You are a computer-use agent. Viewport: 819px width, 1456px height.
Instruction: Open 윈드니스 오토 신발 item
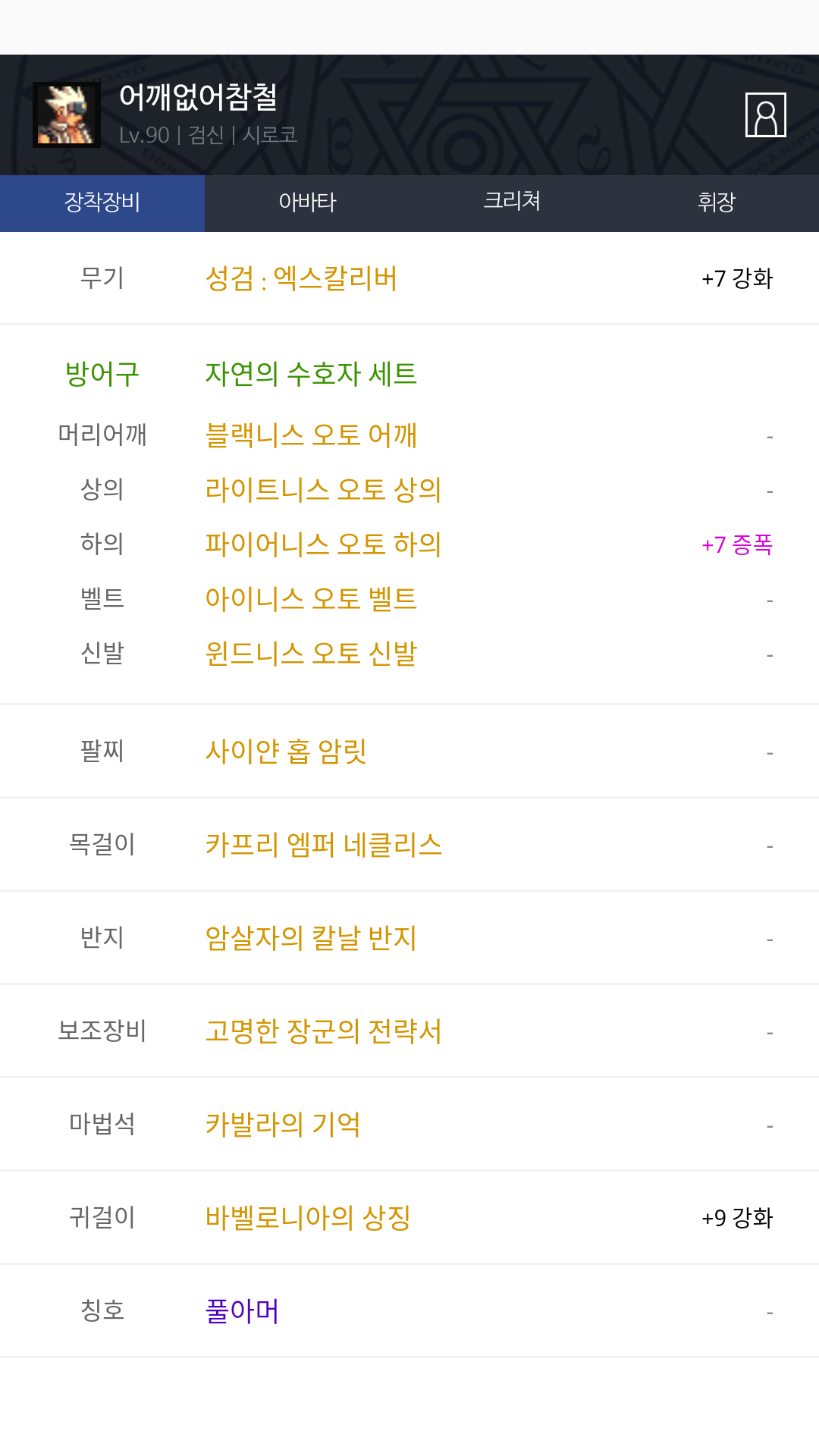(x=311, y=654)
